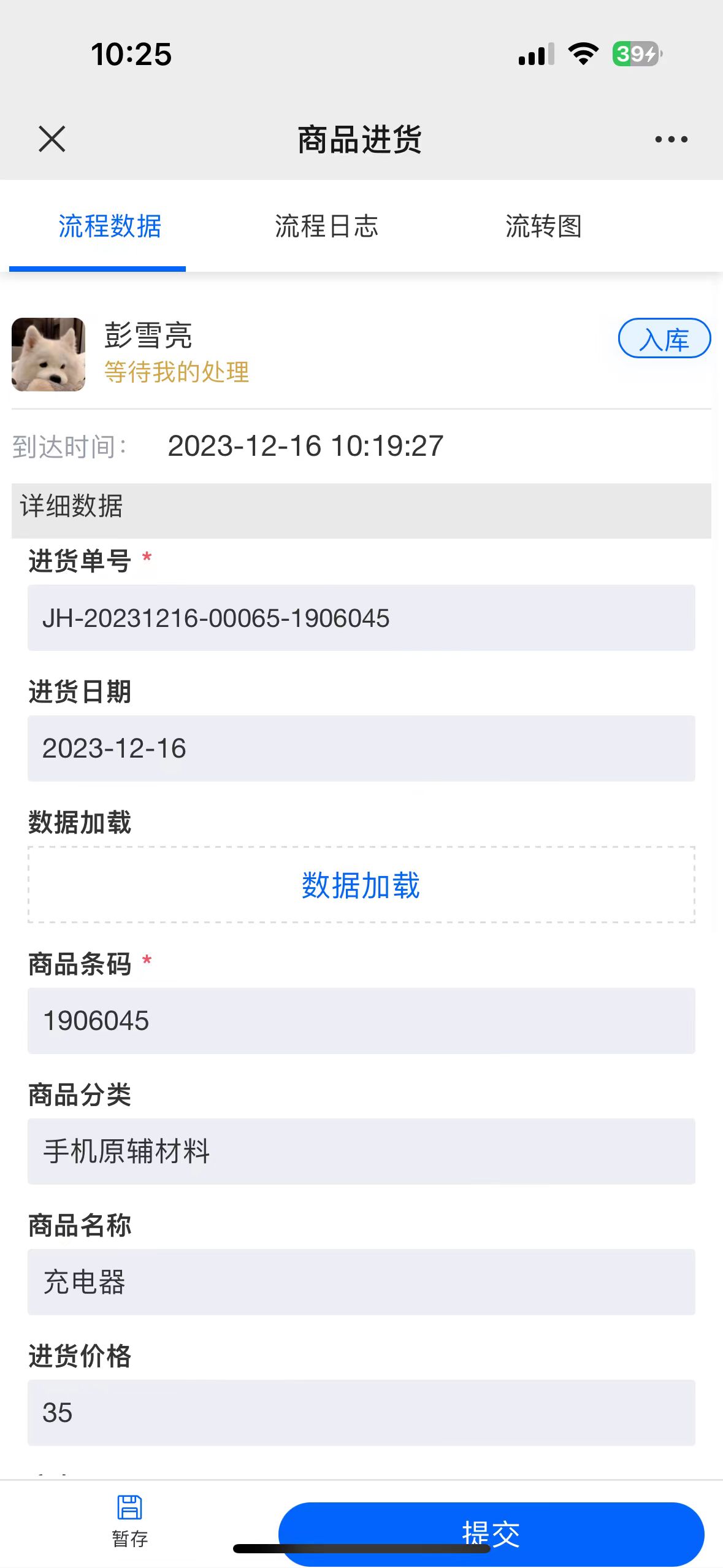Image resolution: width=723 pixels, height=1568 pixels.
Task: Edit the 商品条码 field
Action: 361,1021
